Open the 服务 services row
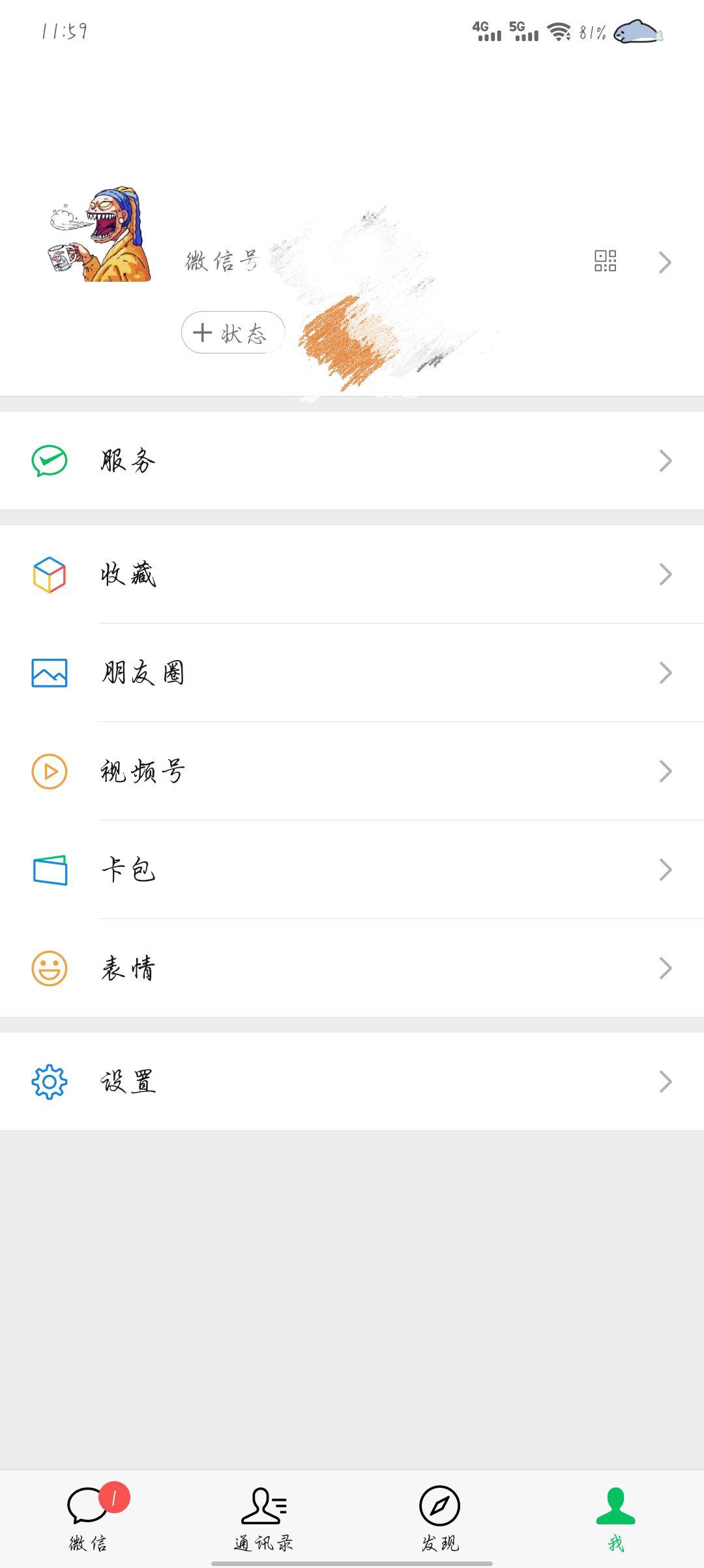 coord(352,460)
